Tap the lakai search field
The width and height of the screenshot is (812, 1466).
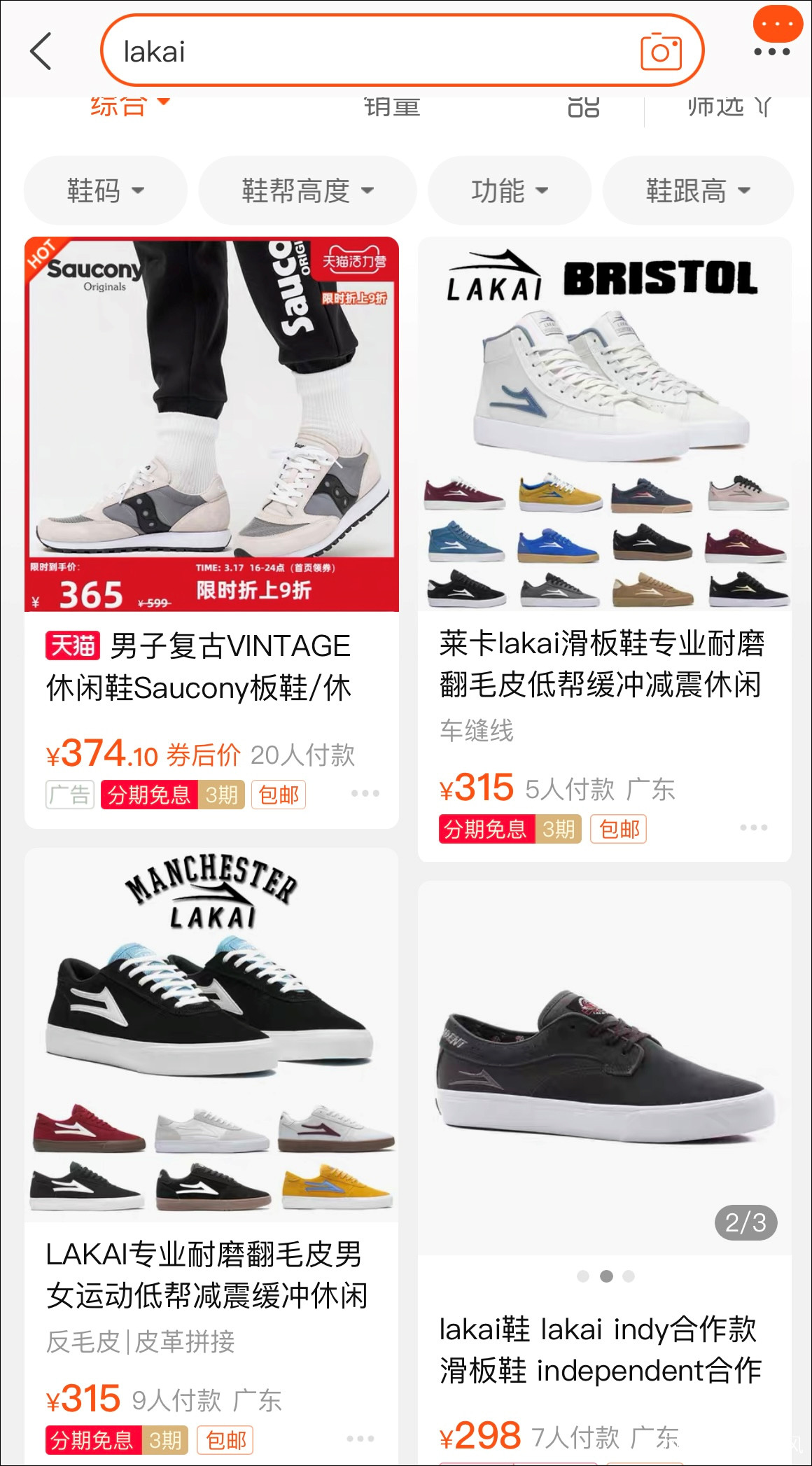[364, 51]
